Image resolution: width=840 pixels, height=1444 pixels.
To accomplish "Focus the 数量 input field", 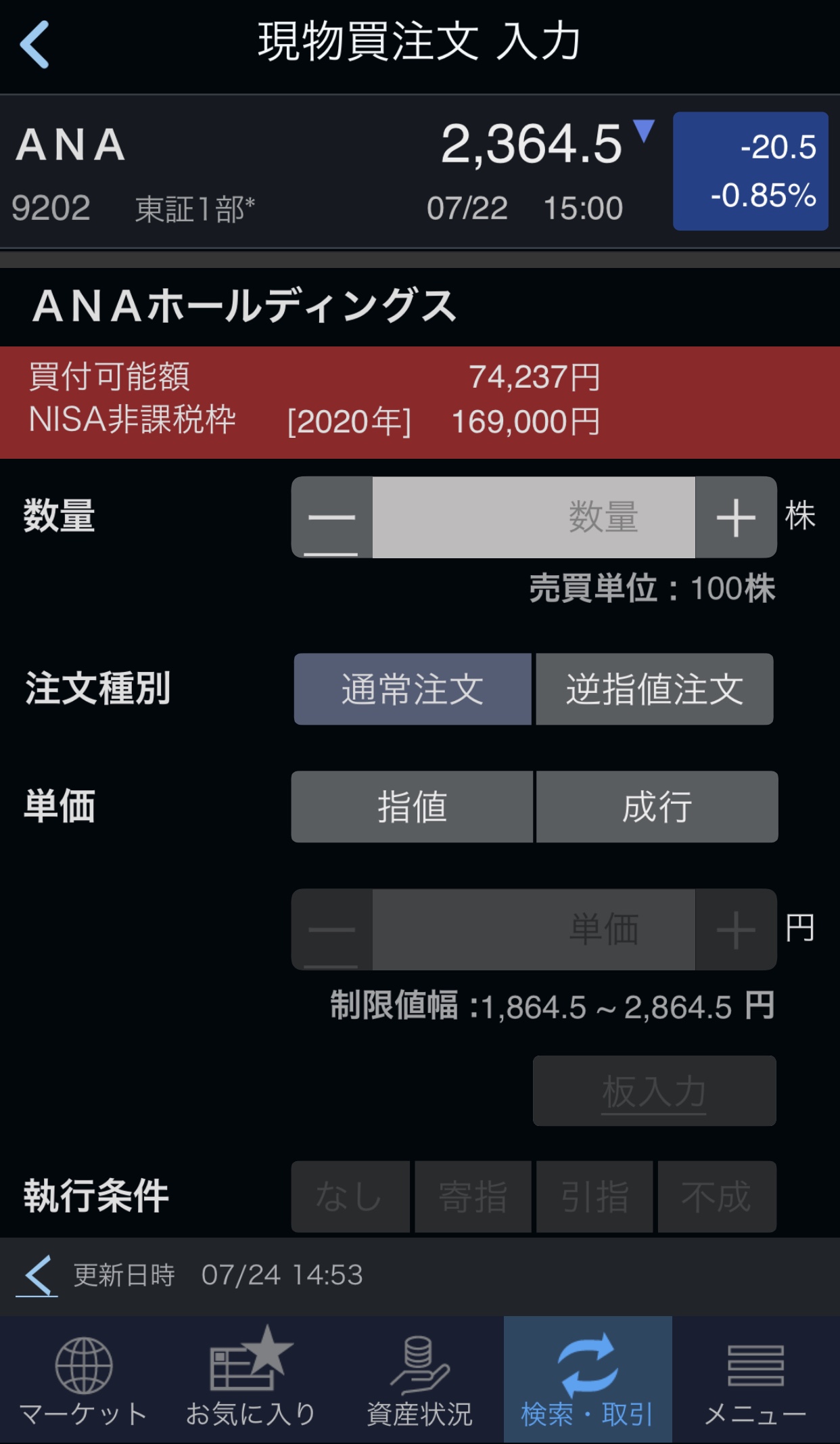I will pos(534,518).
